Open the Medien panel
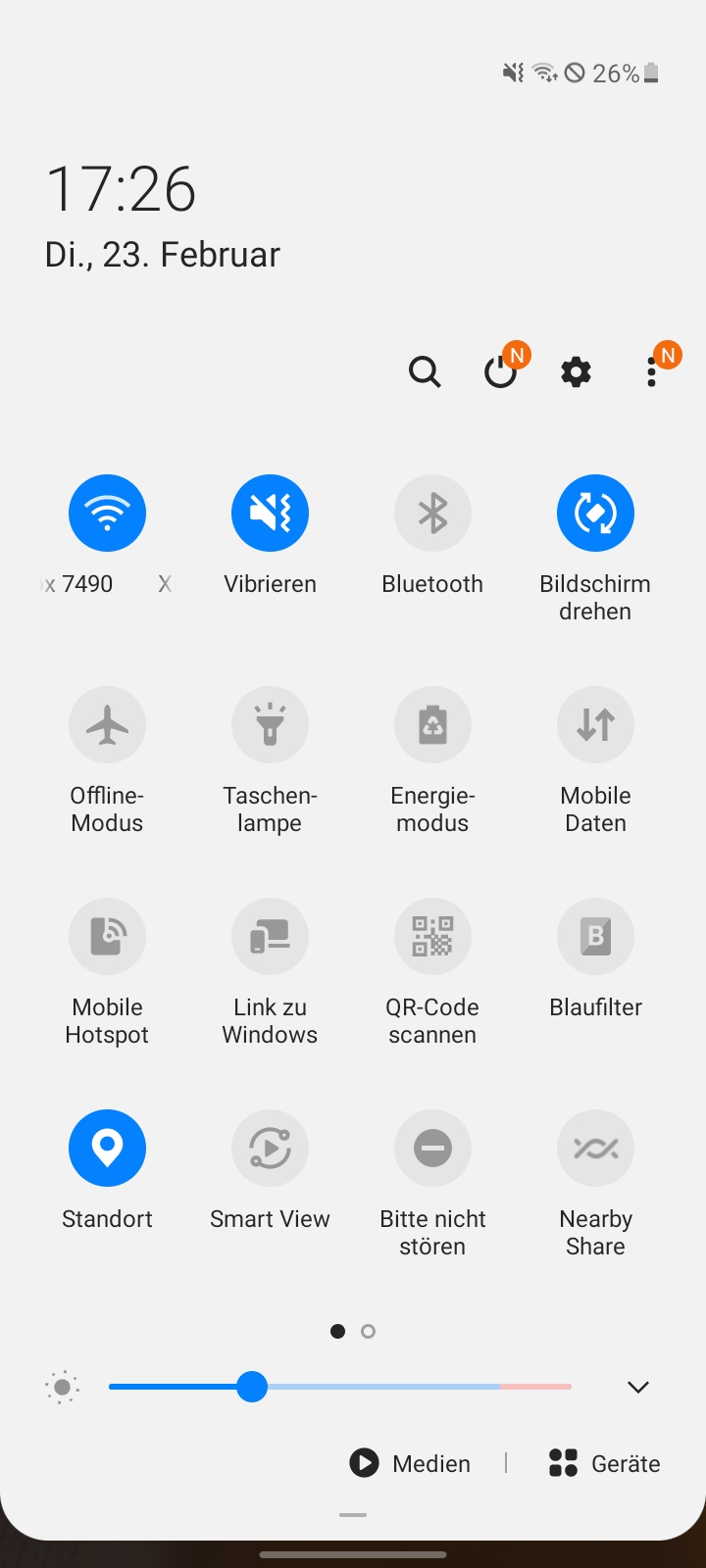Screen dimensions: 706x1568 pyautogui.click(x=410, y=1463)
